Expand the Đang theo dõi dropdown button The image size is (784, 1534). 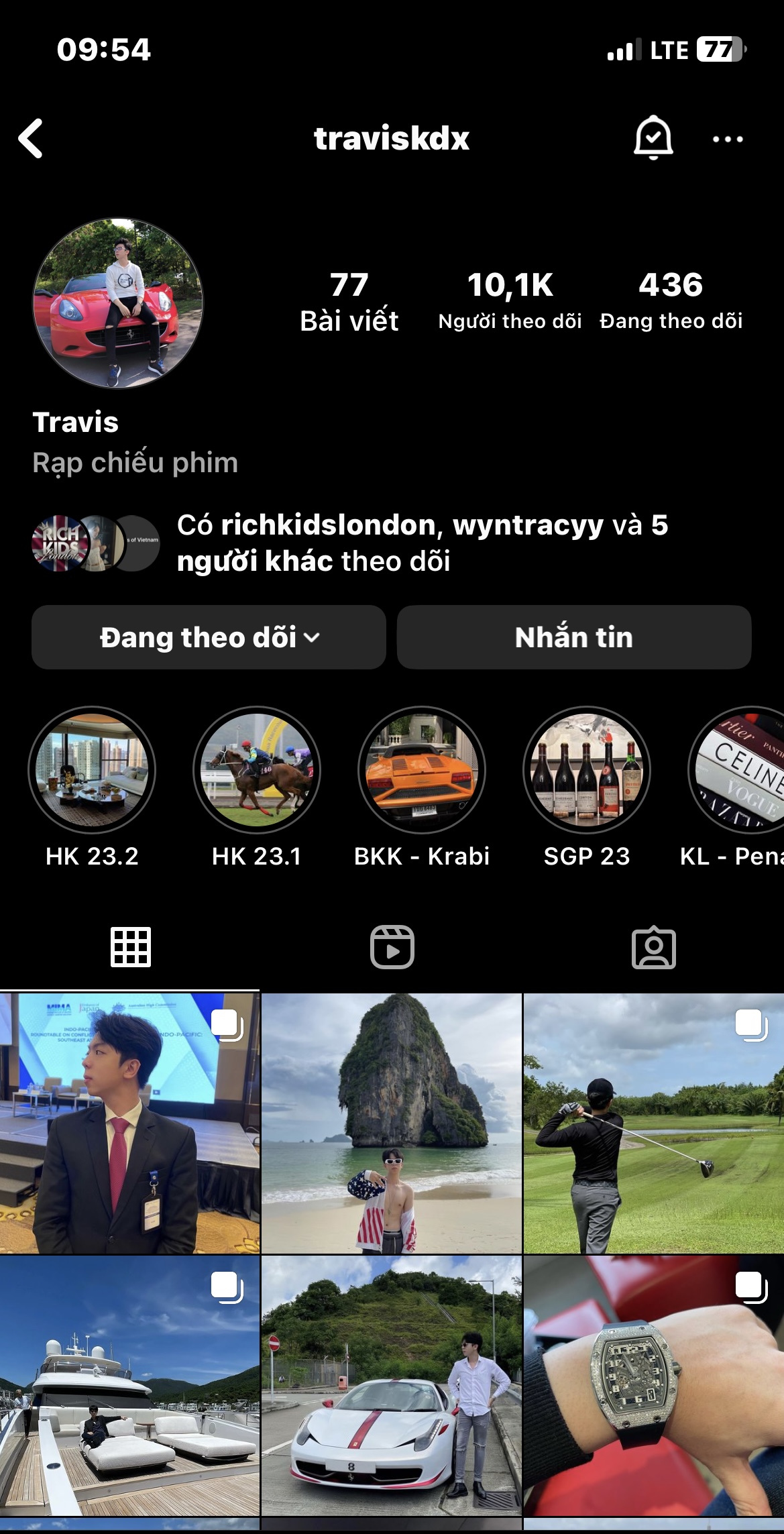209,637
